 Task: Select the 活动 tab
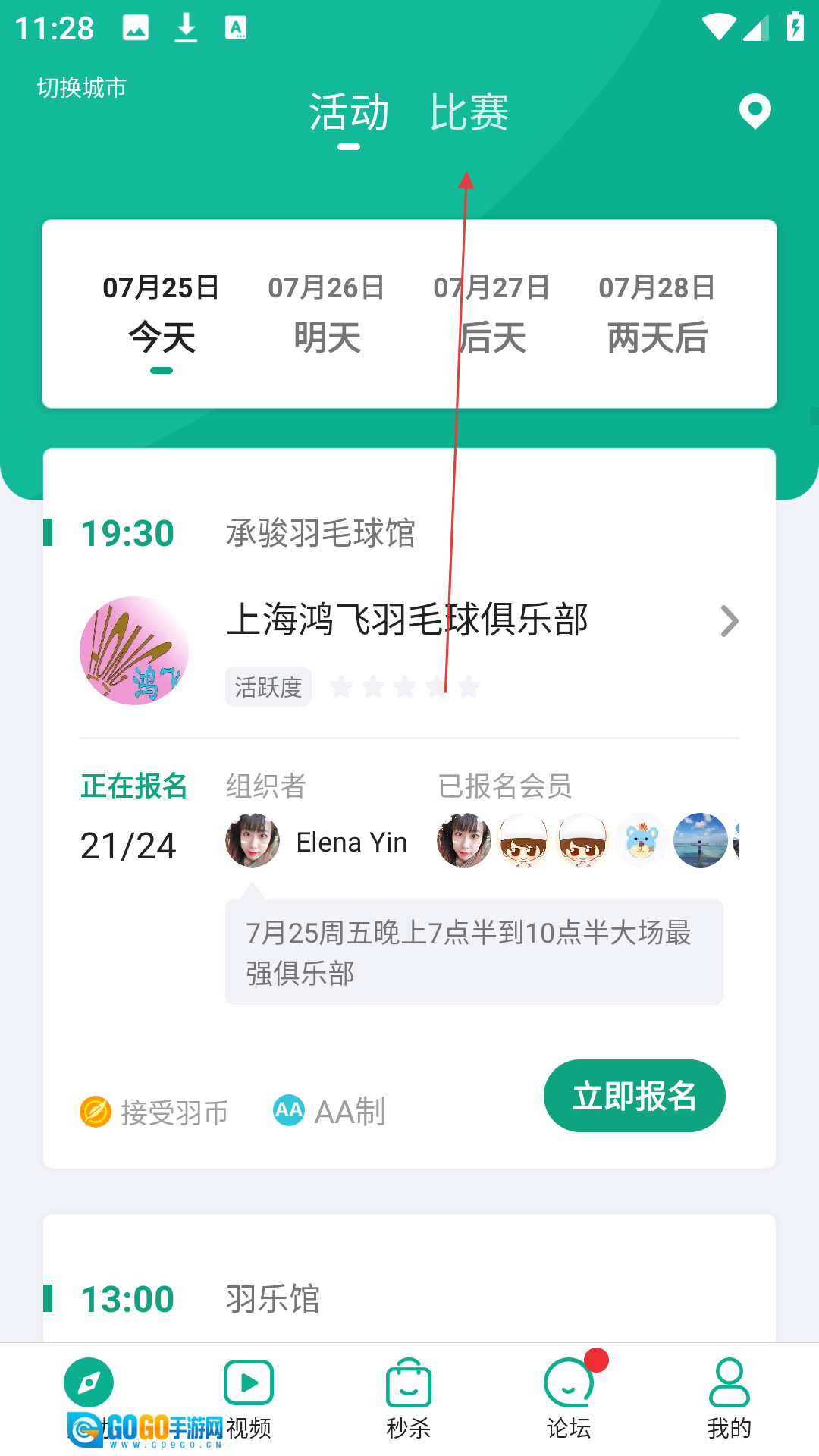pos(349,112)
